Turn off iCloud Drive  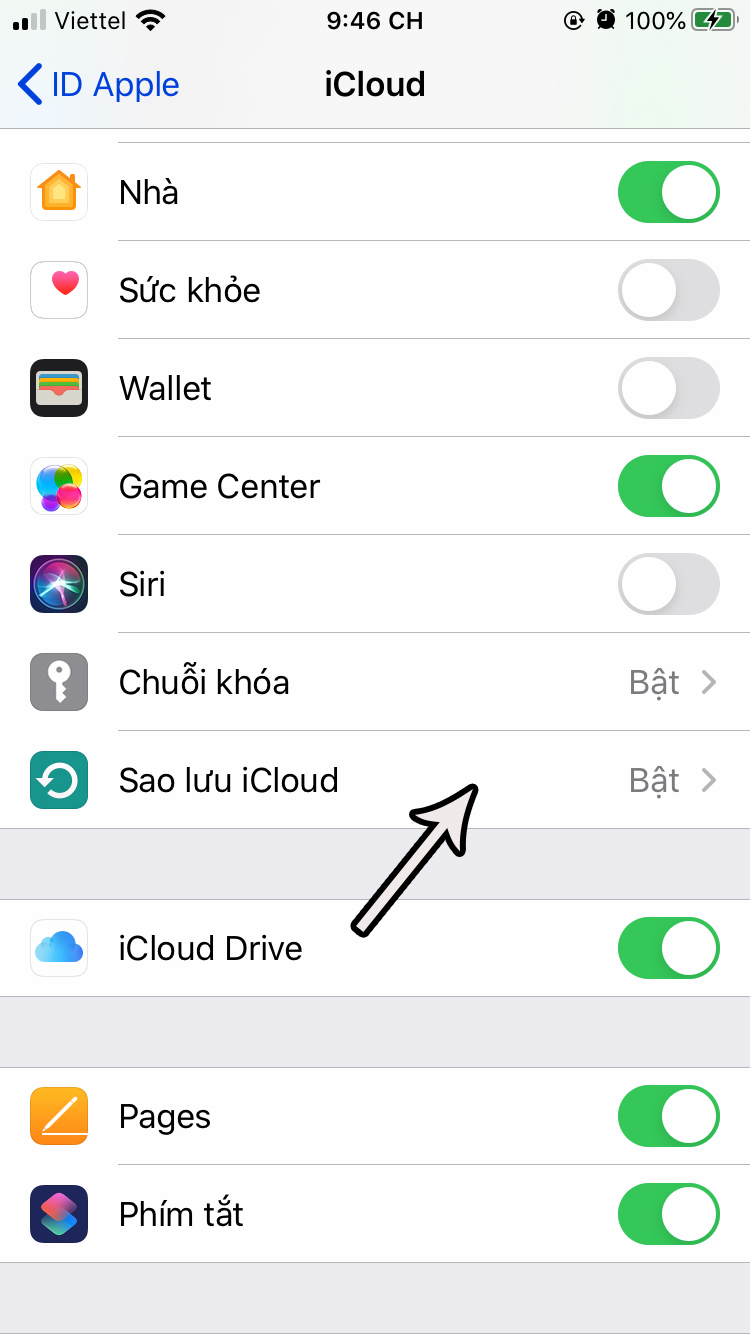tap(668, 948)
